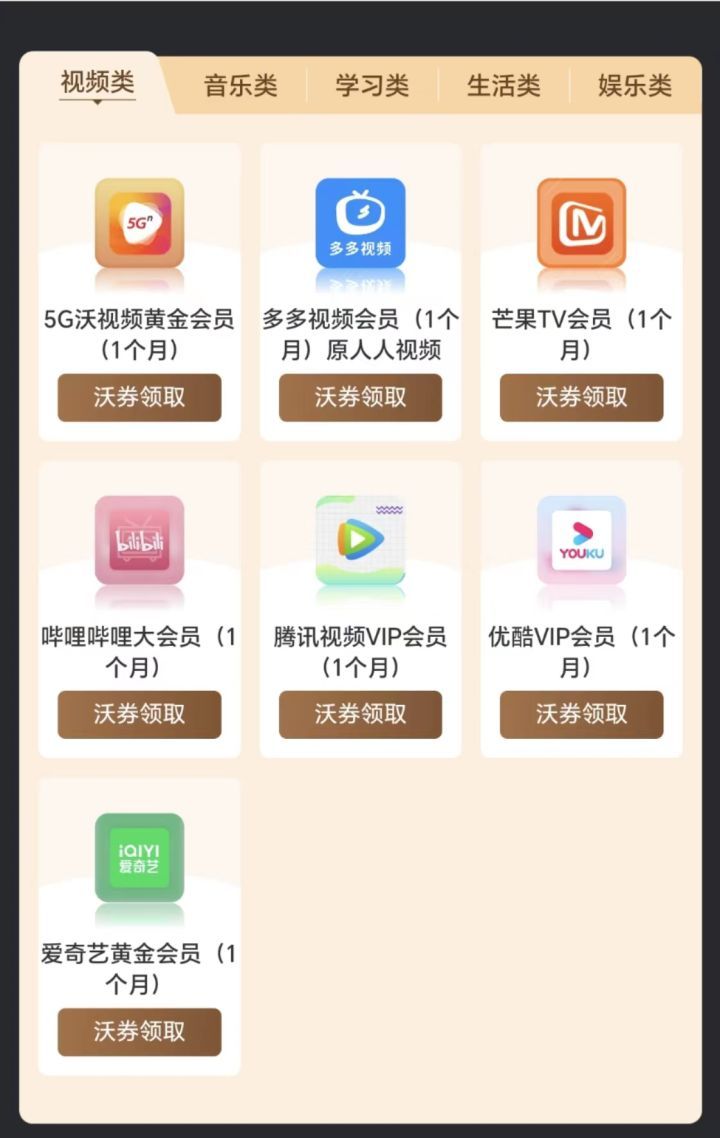Open the YOUKU membership card icon
Screen dimensions: 720x1138
pyautogui.click(x=581, y=540)
